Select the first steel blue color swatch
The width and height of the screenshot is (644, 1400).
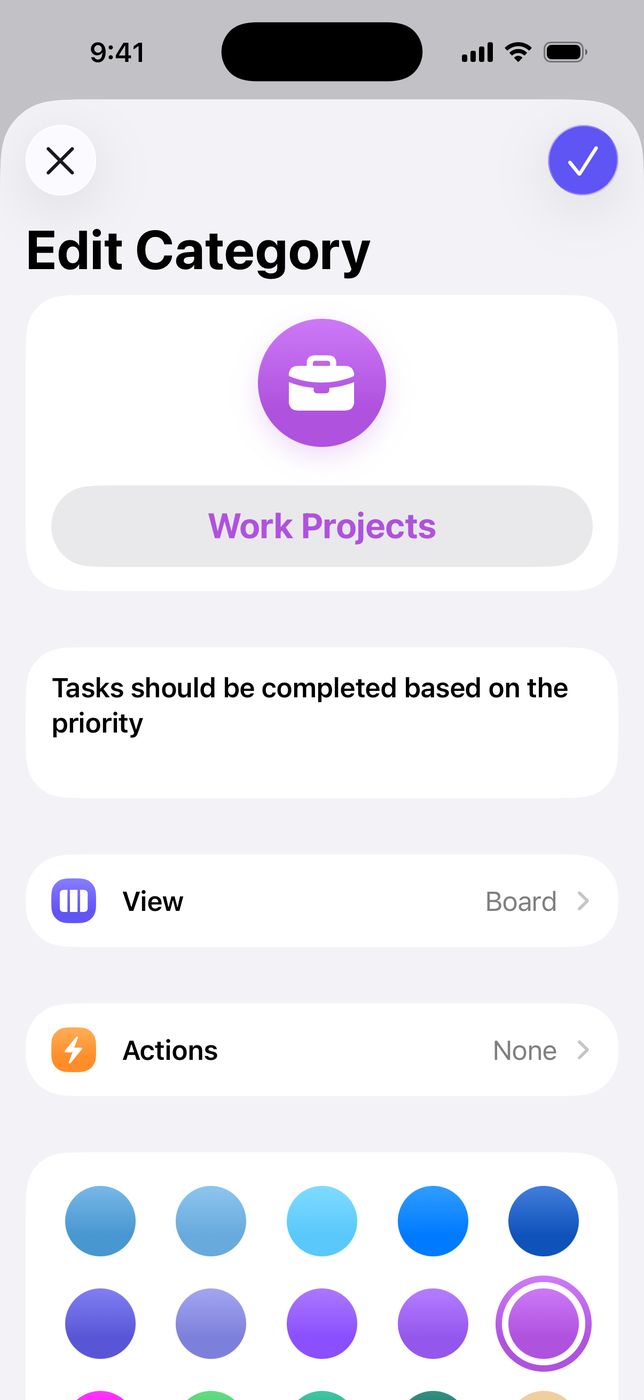(100, 1221)
